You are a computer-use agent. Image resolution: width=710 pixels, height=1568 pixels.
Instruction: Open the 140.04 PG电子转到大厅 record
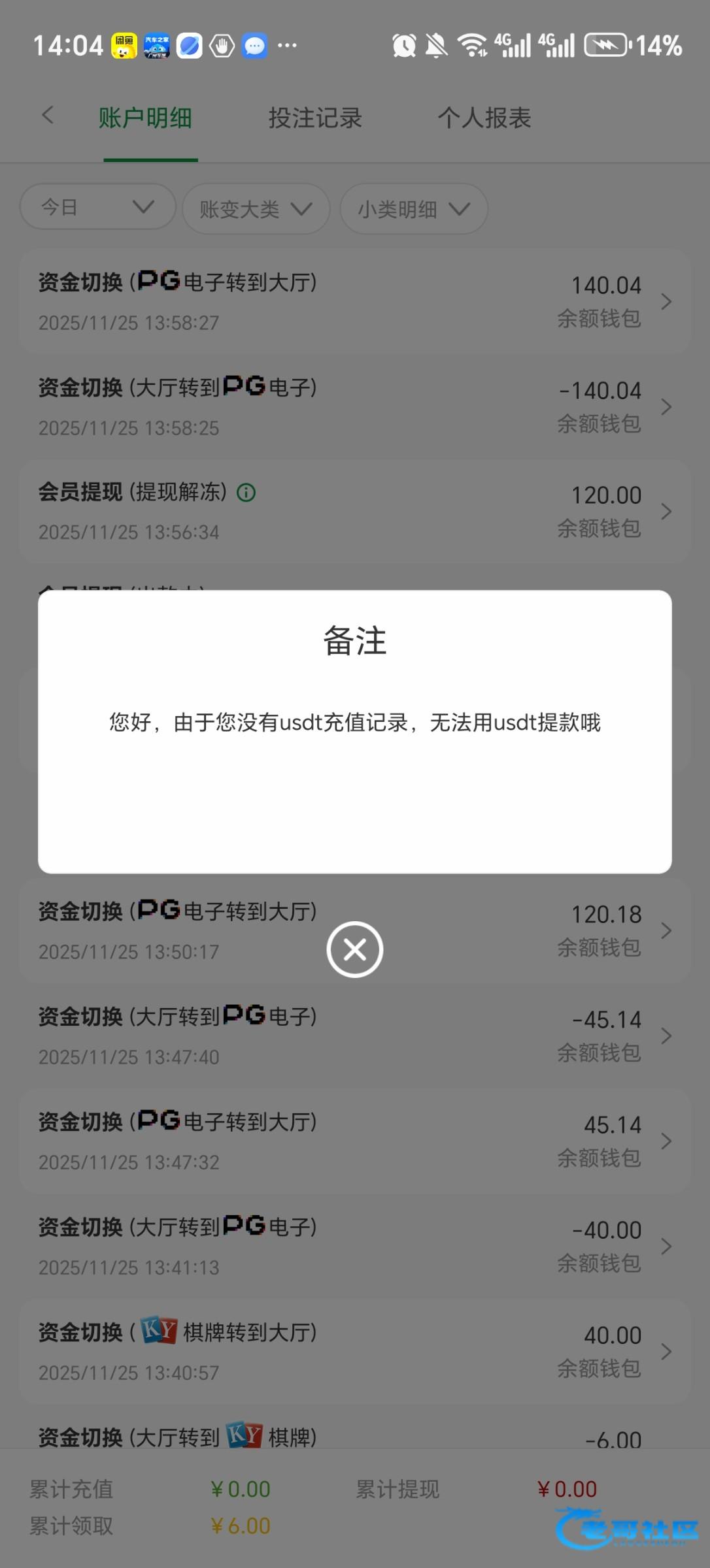pyautogui.click(x=354, y=302)
